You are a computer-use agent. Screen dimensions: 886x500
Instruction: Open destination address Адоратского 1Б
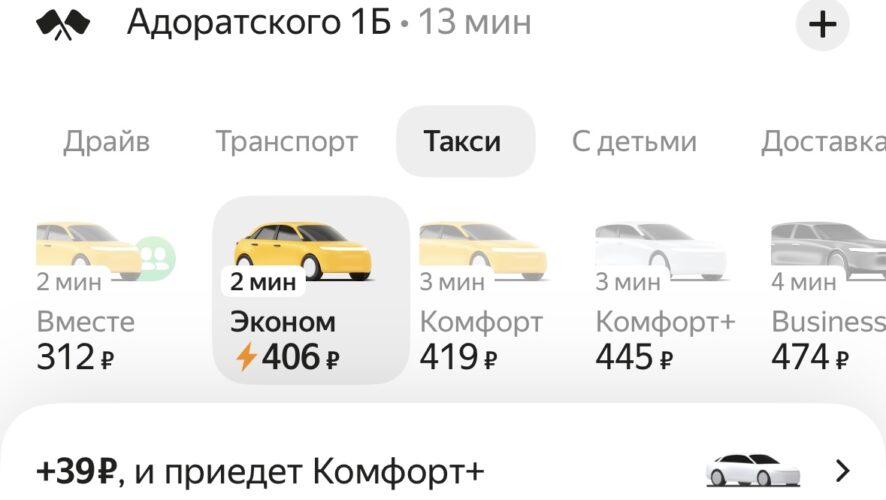pos(258,22)
